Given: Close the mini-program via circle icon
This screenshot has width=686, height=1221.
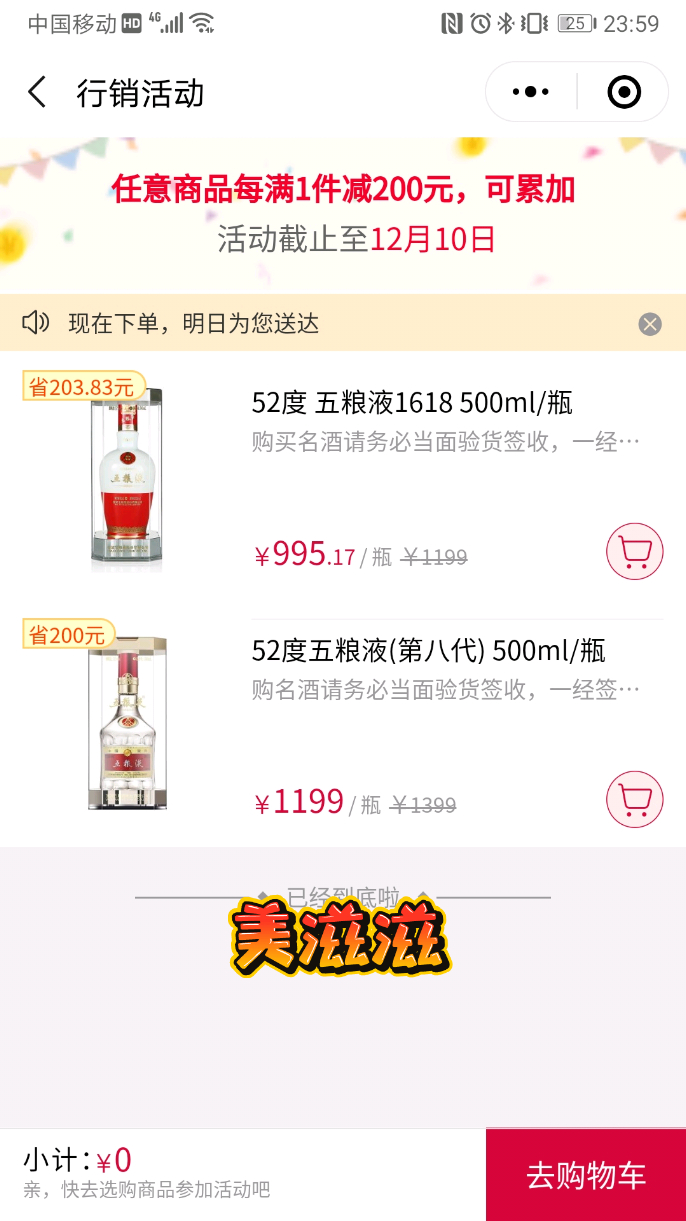Looking at the screenshot, I should (624, 92).
